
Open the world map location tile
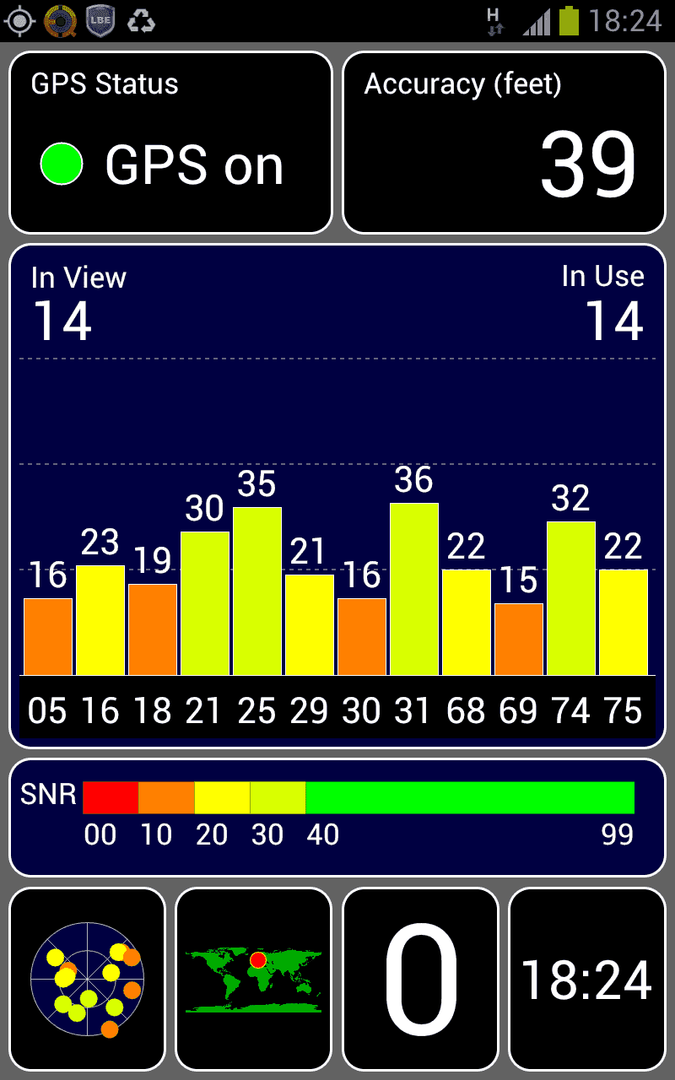coord(253,978)
